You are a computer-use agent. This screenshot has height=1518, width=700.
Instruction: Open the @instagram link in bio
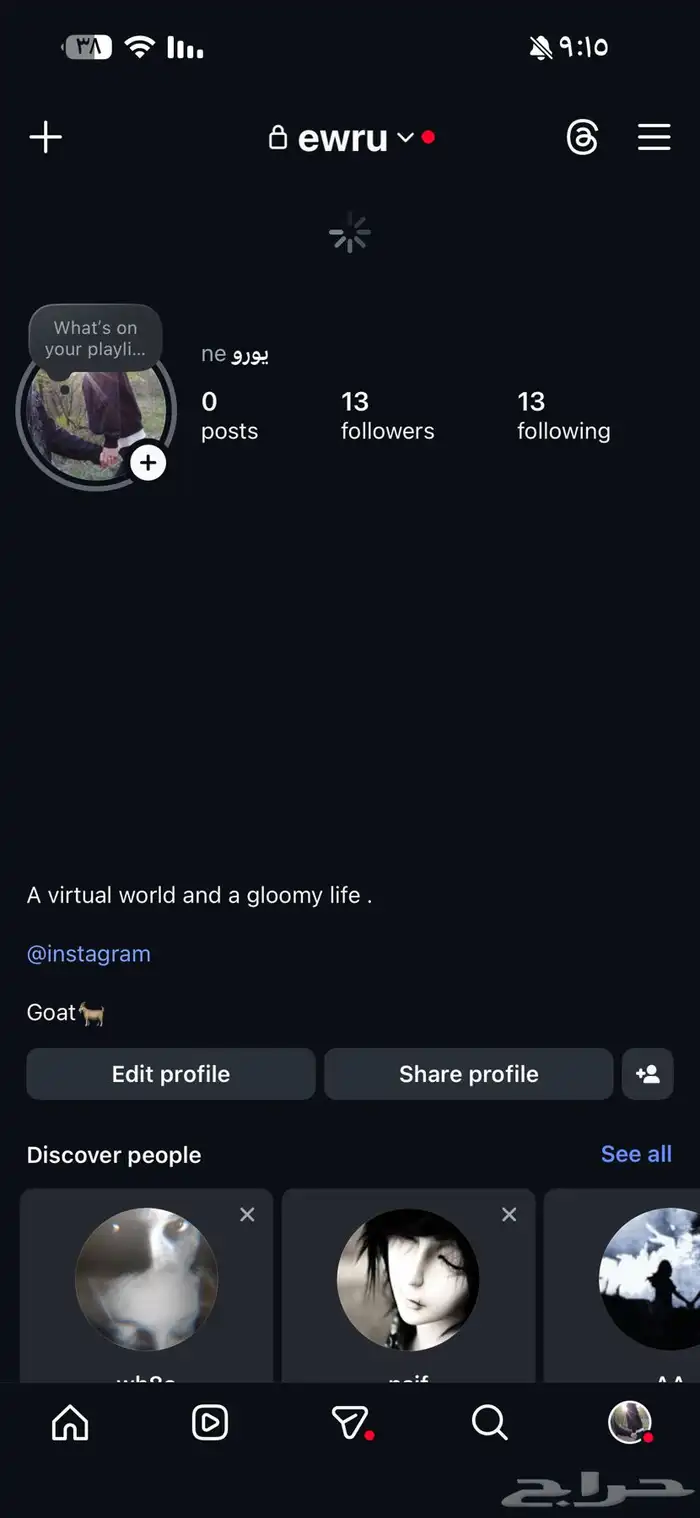pyautogui.click(x=89, y=954)
